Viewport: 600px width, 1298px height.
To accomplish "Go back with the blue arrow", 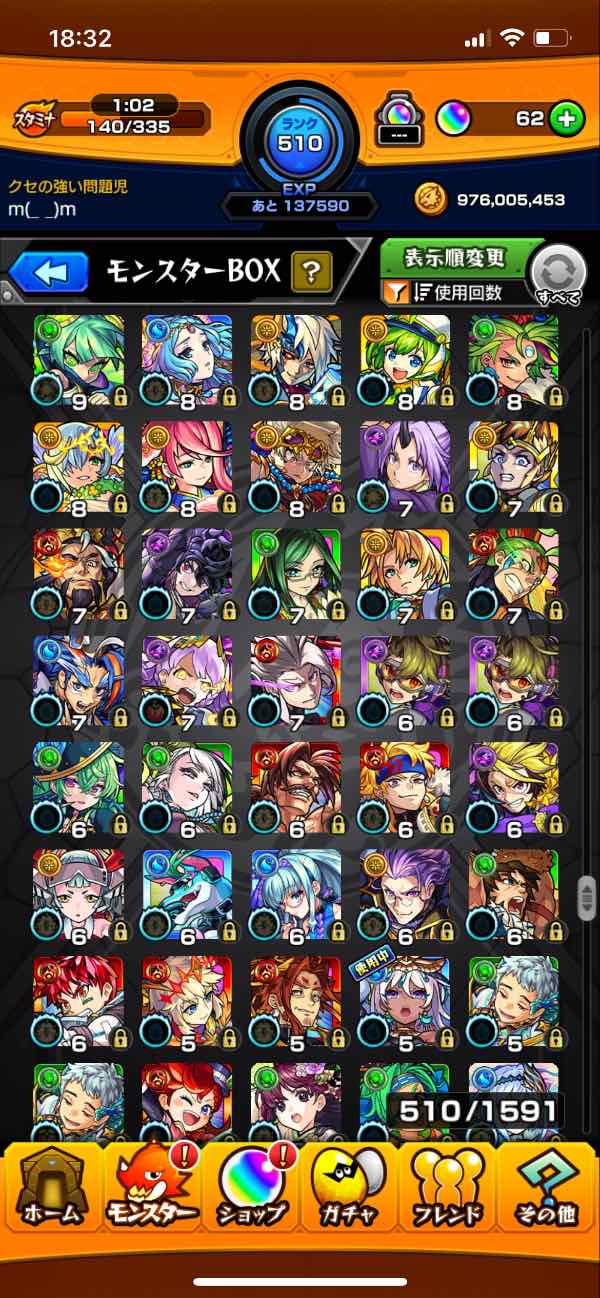I will pos(46,271).
